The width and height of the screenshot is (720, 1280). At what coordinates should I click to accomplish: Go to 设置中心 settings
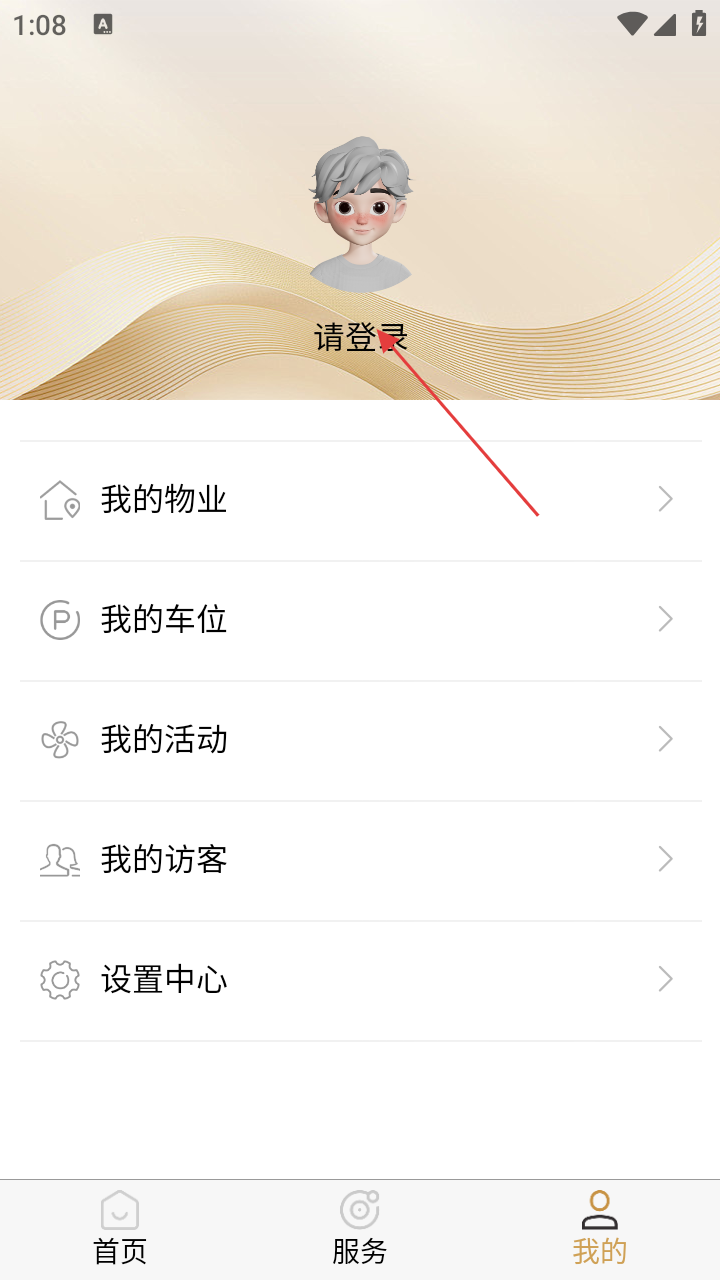pyautogui.click(x=360, y=980)
